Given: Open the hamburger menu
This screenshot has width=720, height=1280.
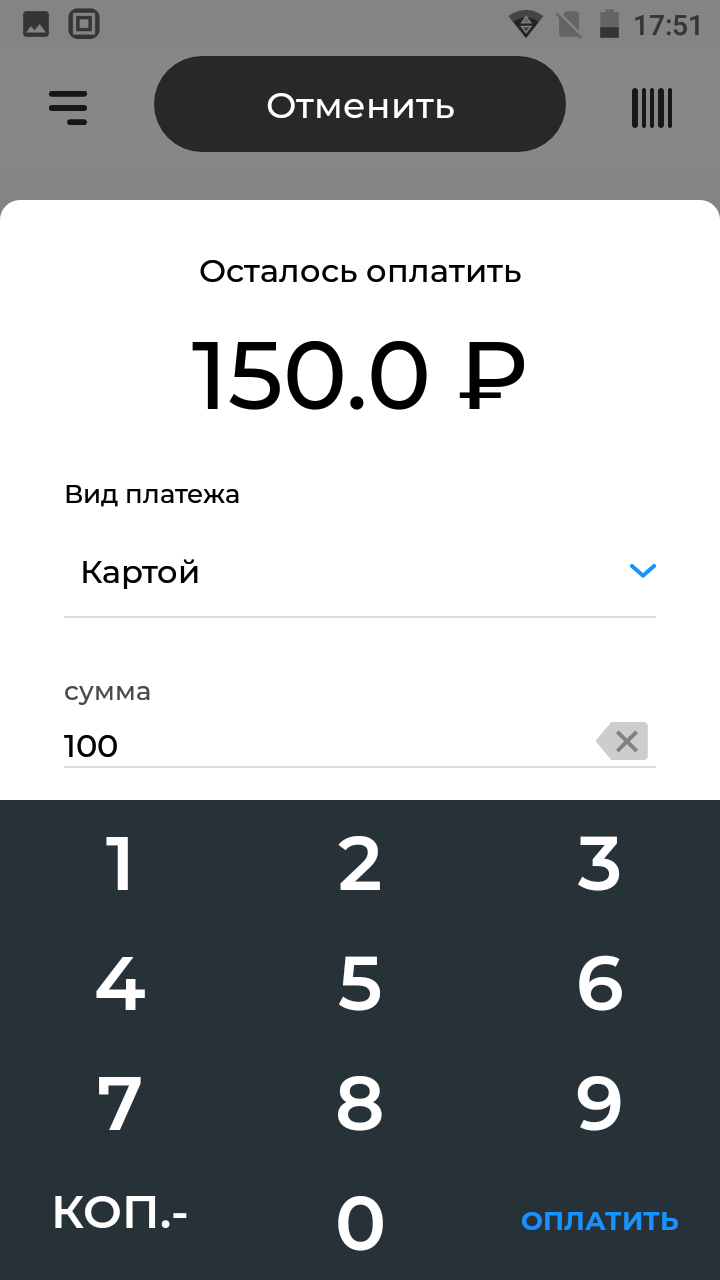Looking at the screenshot, I should 68,107.
